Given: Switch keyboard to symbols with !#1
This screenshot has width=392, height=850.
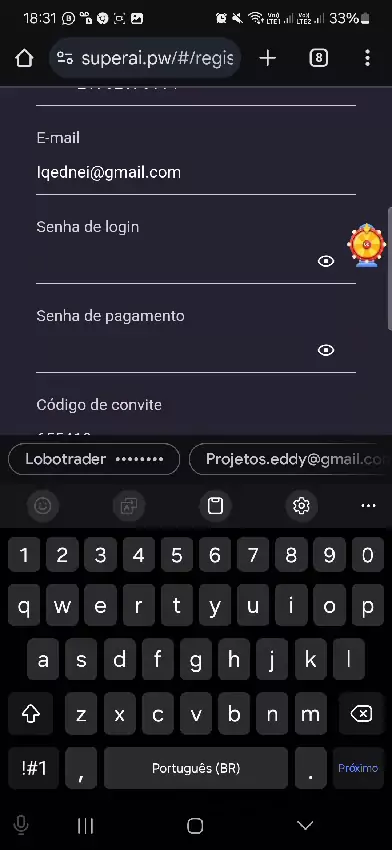Looking at the screenshot, I should tap(34, 768).
